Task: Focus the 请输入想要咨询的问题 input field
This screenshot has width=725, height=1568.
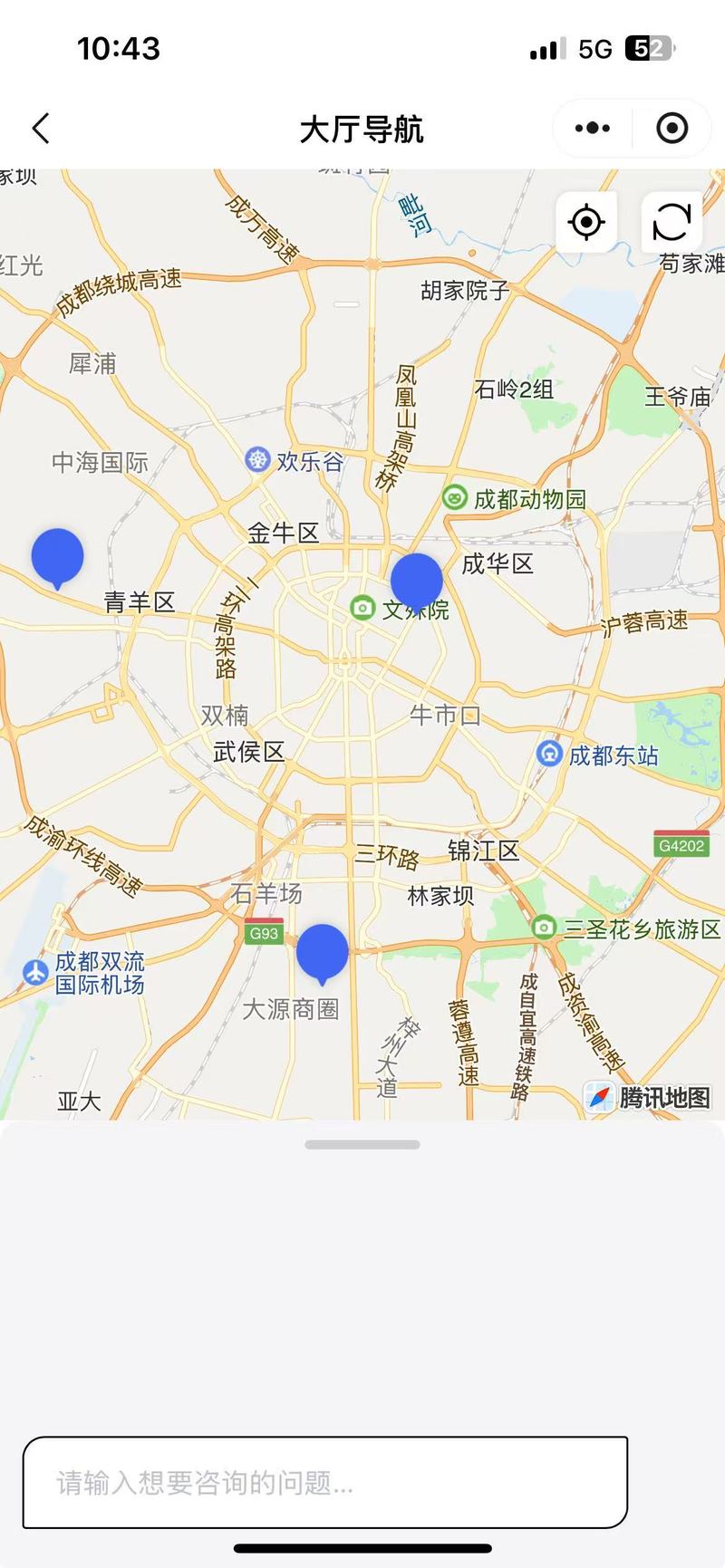Action: tap(324, 1482)
